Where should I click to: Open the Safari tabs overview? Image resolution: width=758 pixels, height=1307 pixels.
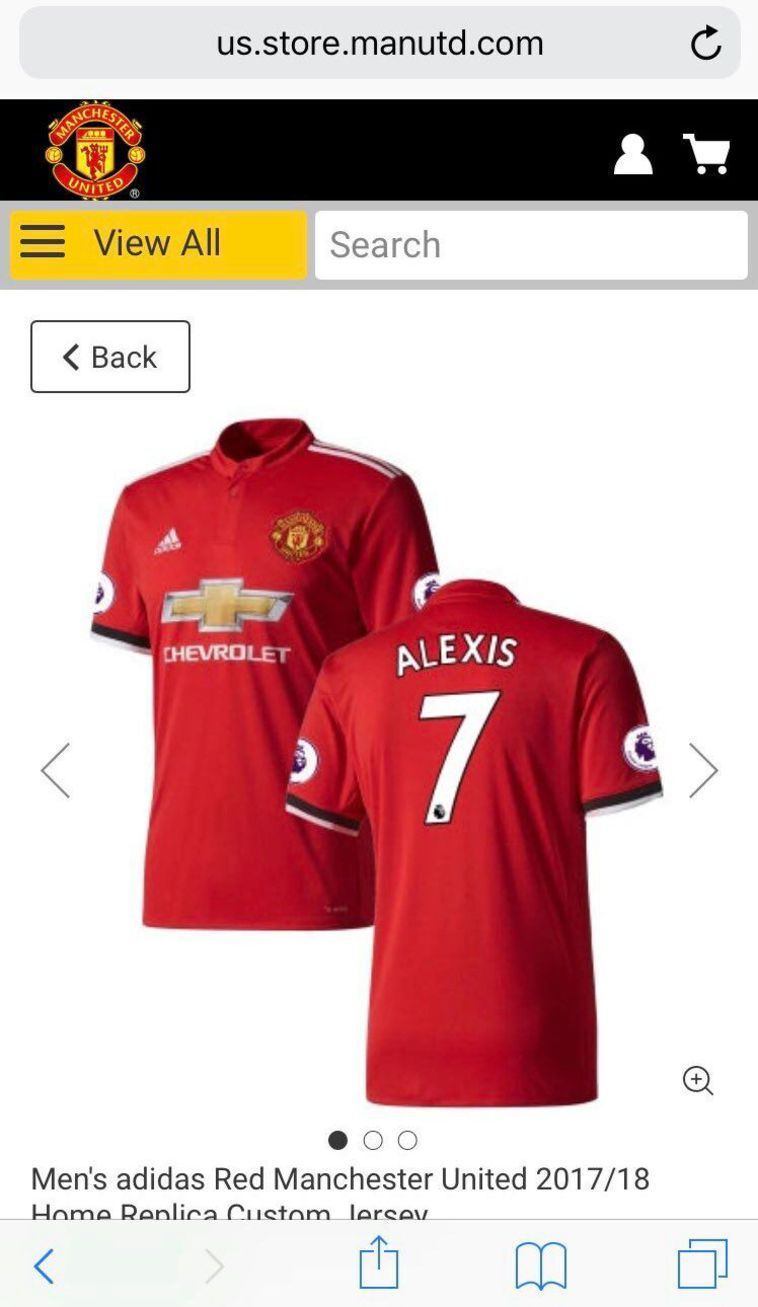coord(702,1264)
